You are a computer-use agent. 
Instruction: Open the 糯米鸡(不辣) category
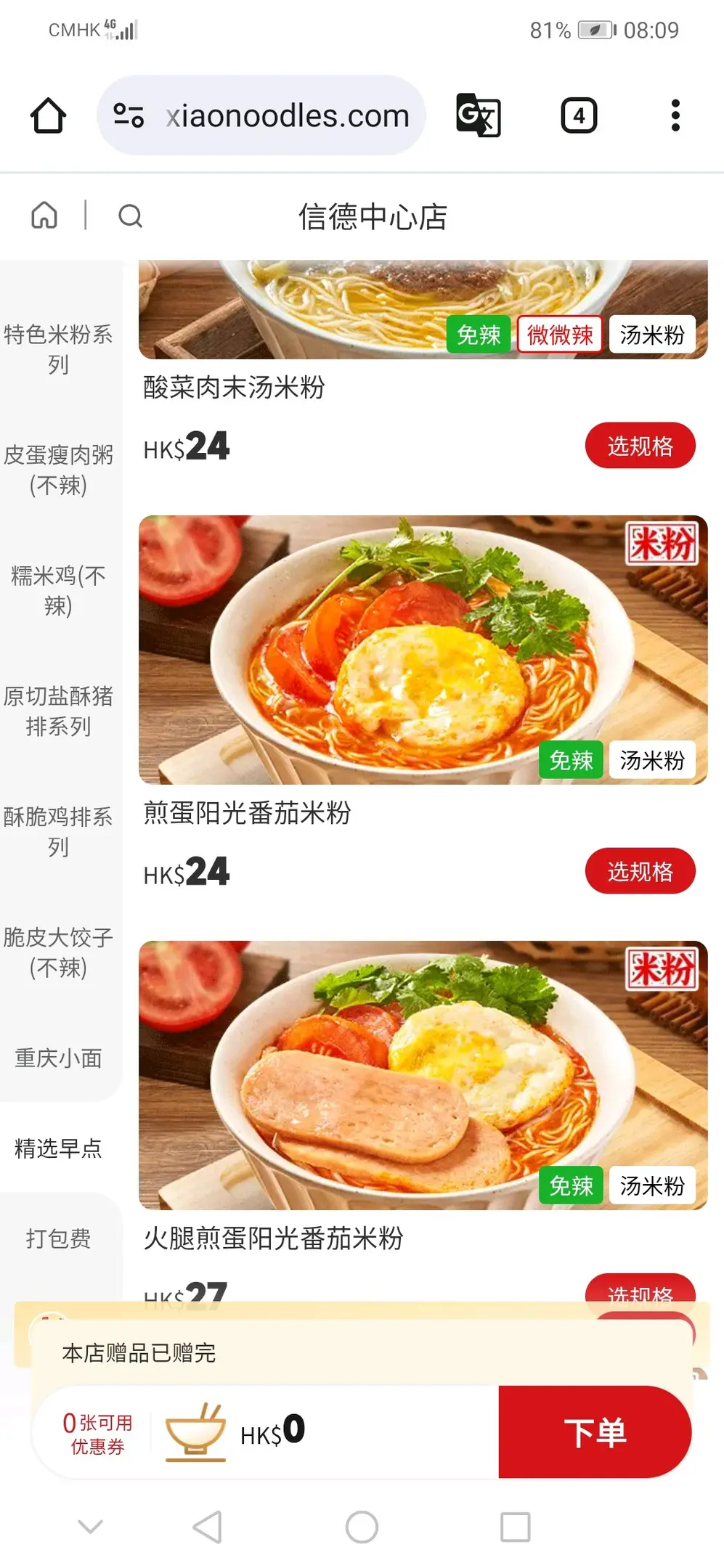(x=58, y=590)
